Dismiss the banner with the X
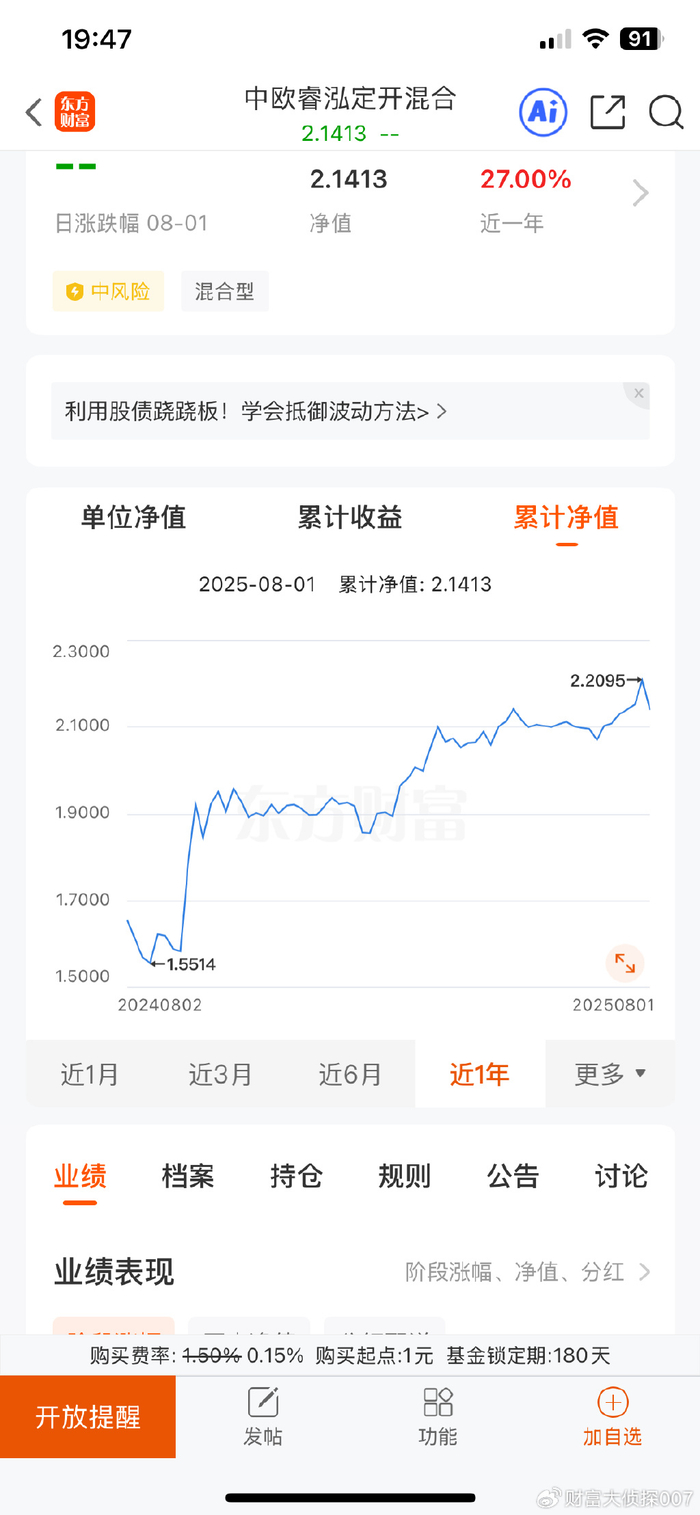 pos(639,393)
